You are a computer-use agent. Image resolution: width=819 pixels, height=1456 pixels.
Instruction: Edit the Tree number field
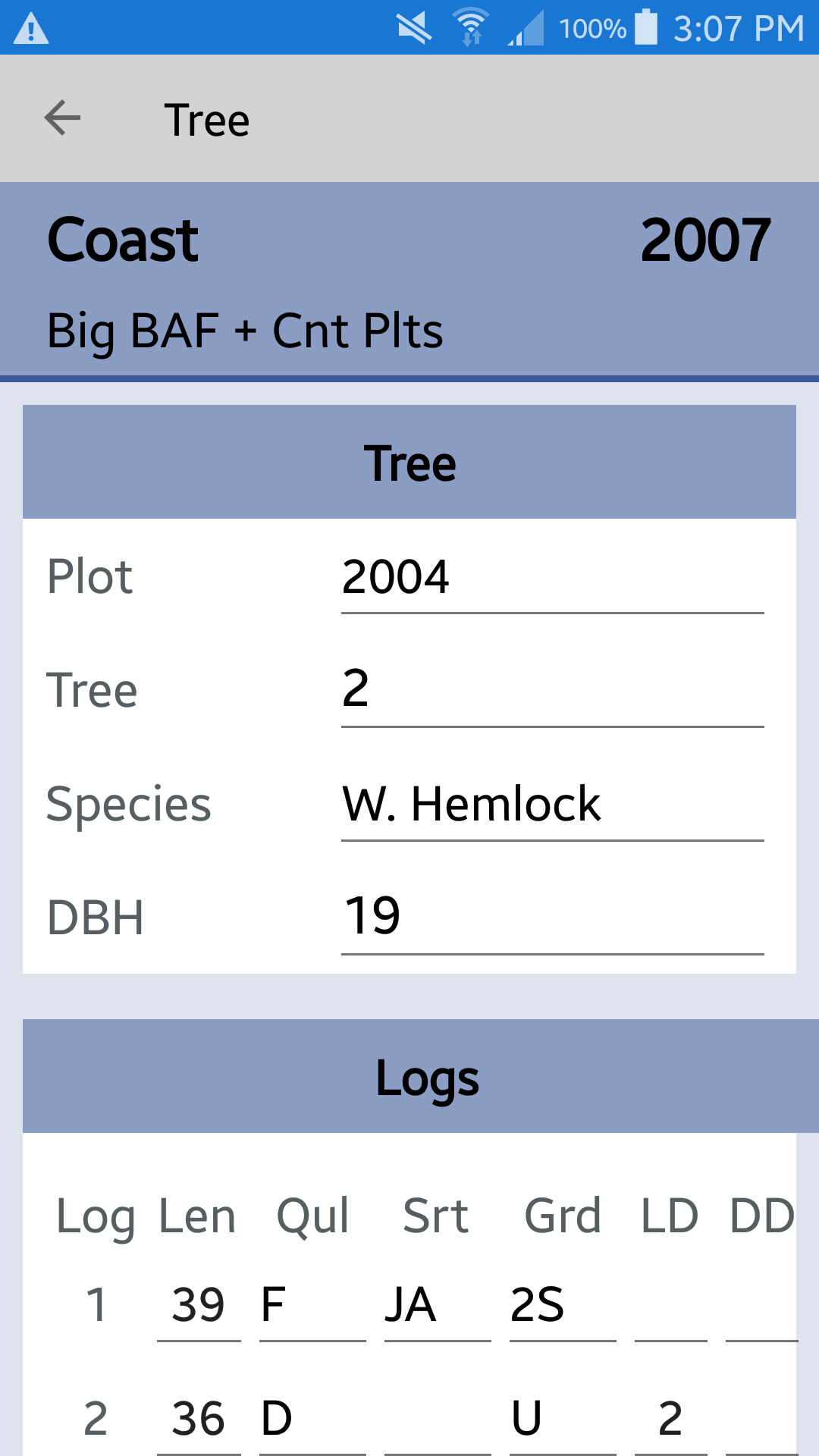pos(553,691)
